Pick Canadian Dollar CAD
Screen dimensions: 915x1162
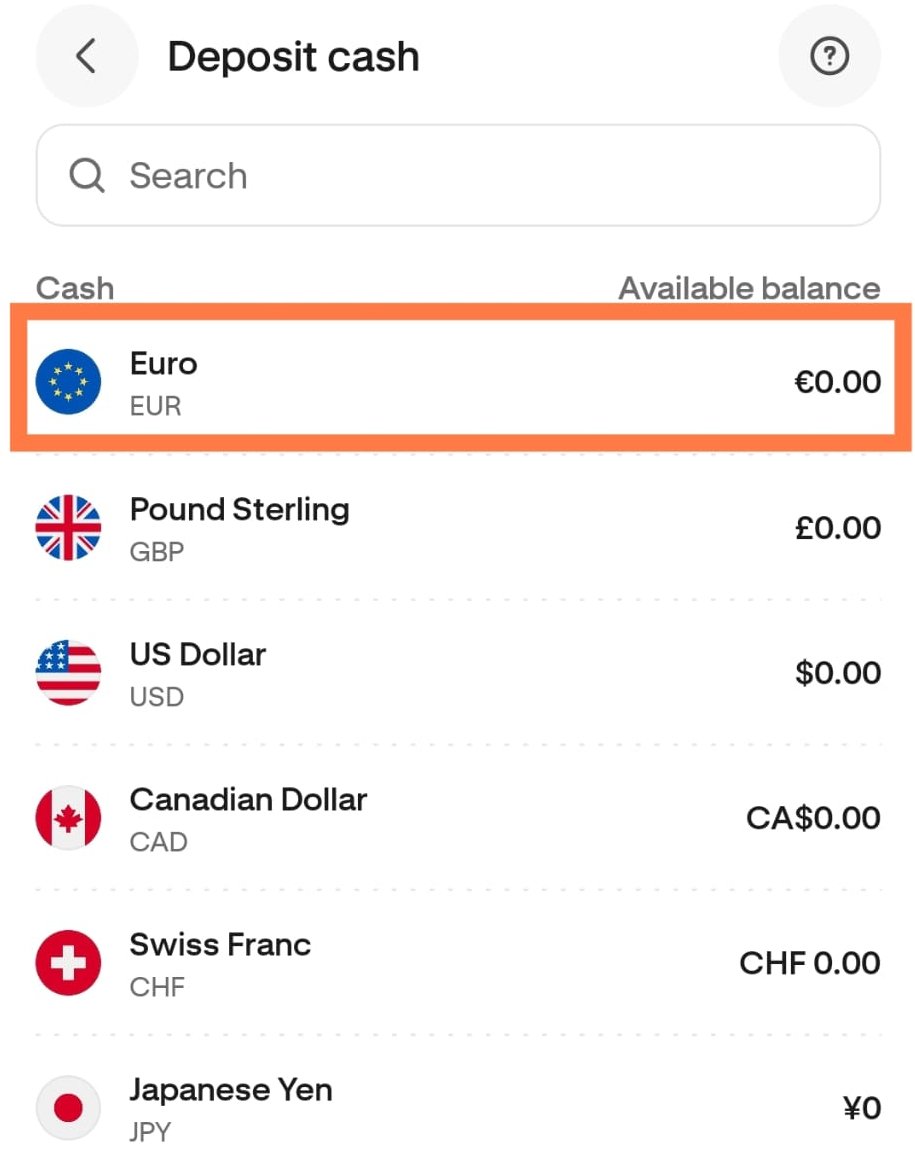point(458,818)
